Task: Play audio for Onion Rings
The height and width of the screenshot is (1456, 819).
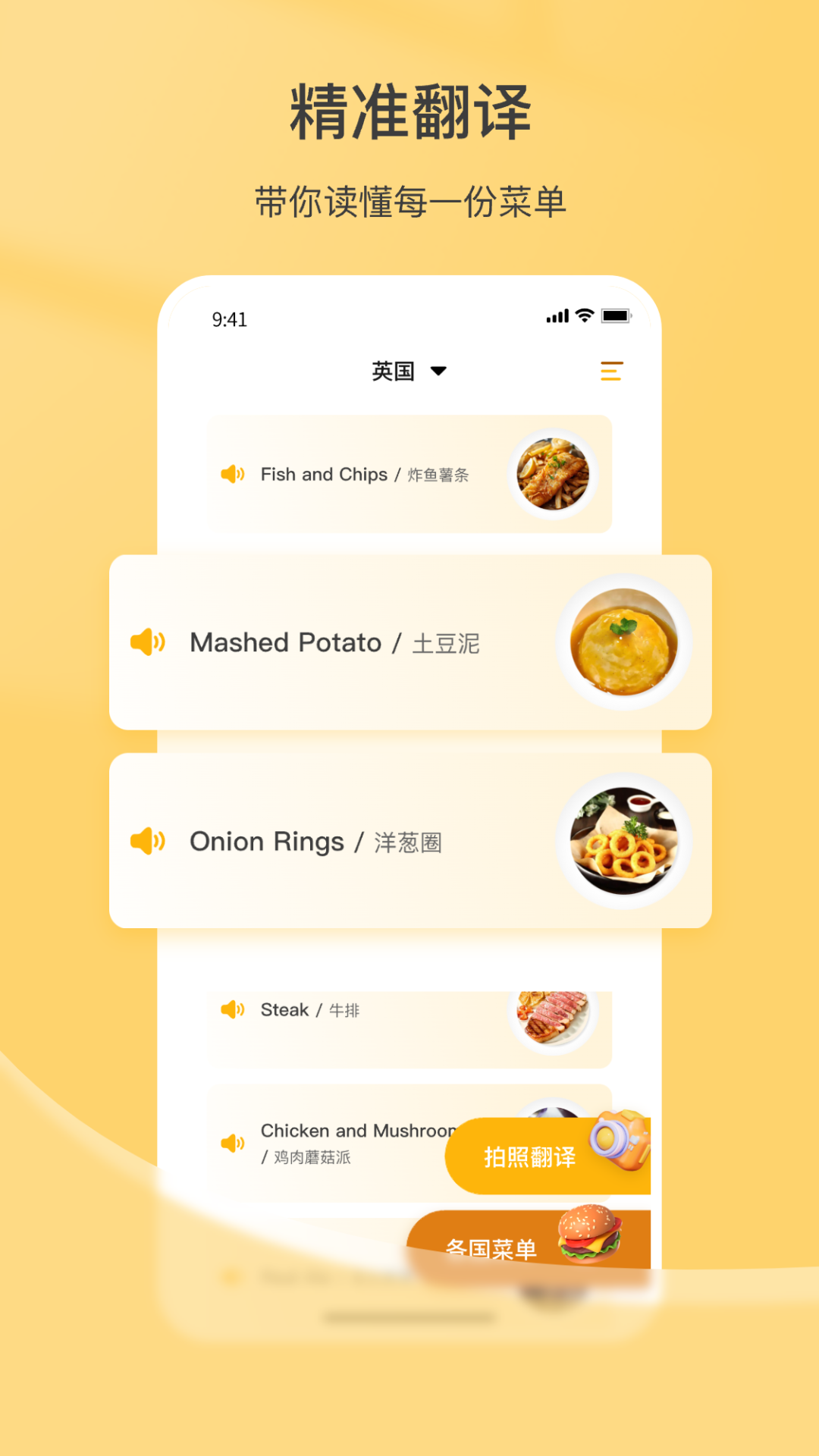Action: (149, 841)
